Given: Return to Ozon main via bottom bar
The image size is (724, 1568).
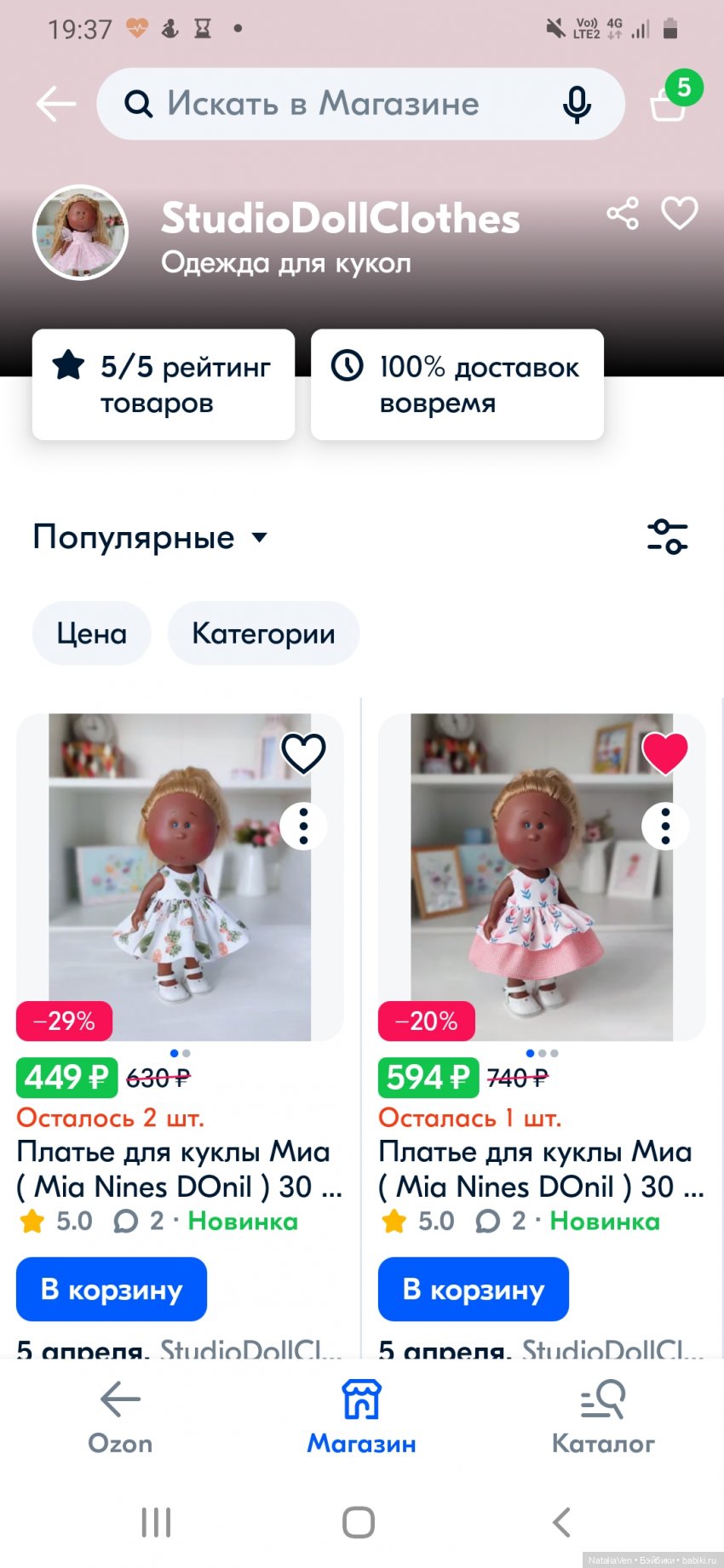Looking at the screenshot, I should coord(120,1417).
